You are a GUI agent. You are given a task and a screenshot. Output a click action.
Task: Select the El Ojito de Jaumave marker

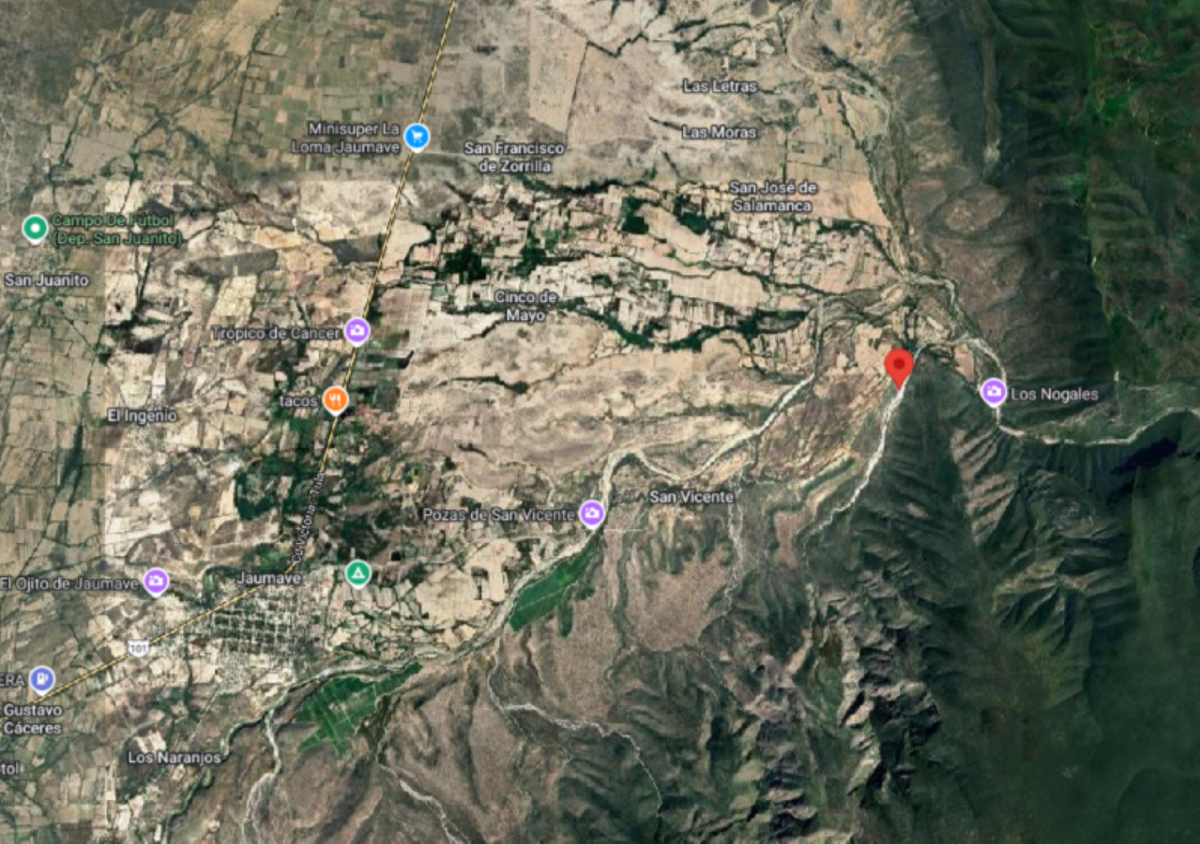tap(155, 581)
